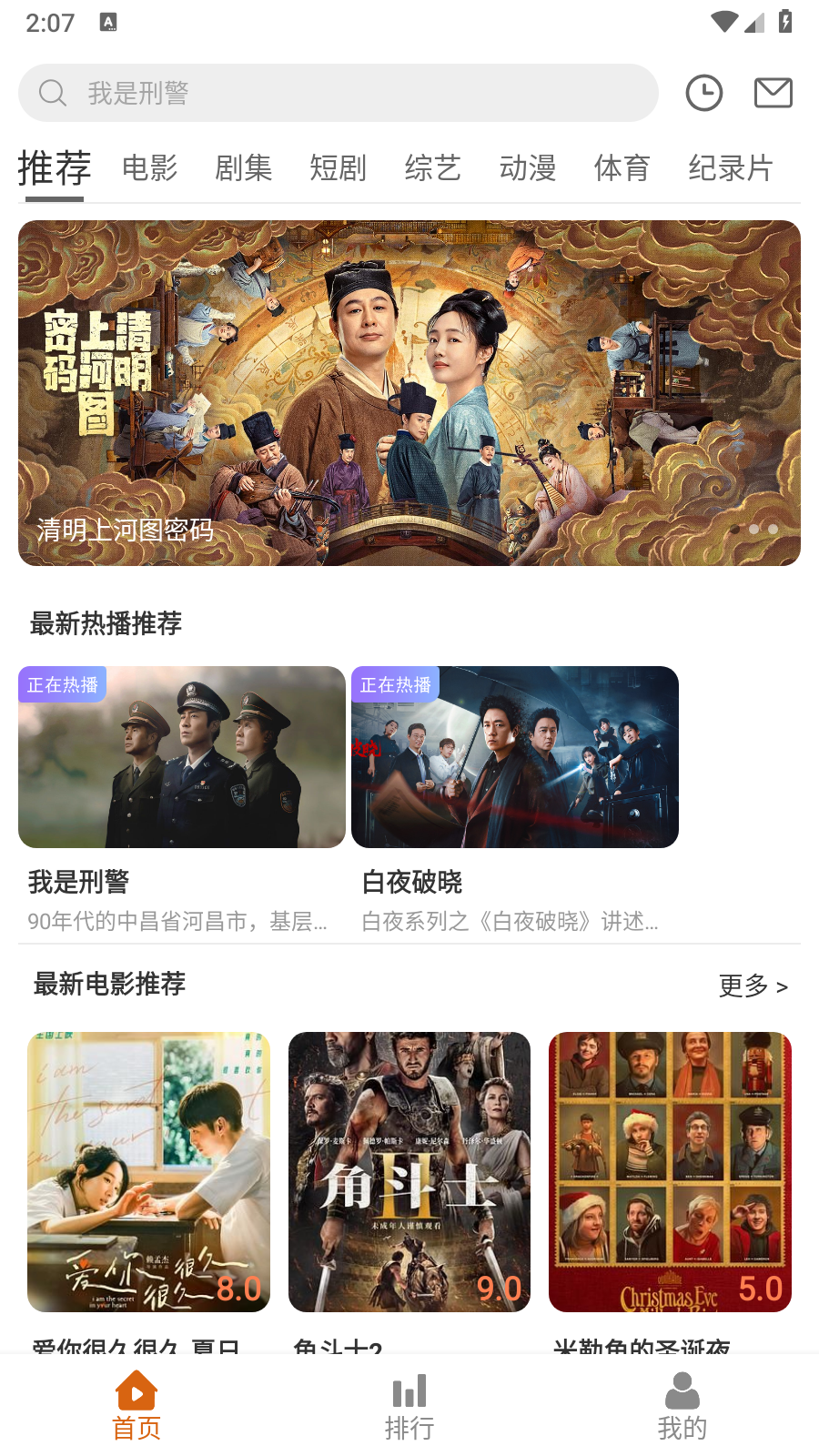The width and height of the screenshot is (819, 1456).
Task: Select the 首页 home tab
Action: (x=136, y=1407)
